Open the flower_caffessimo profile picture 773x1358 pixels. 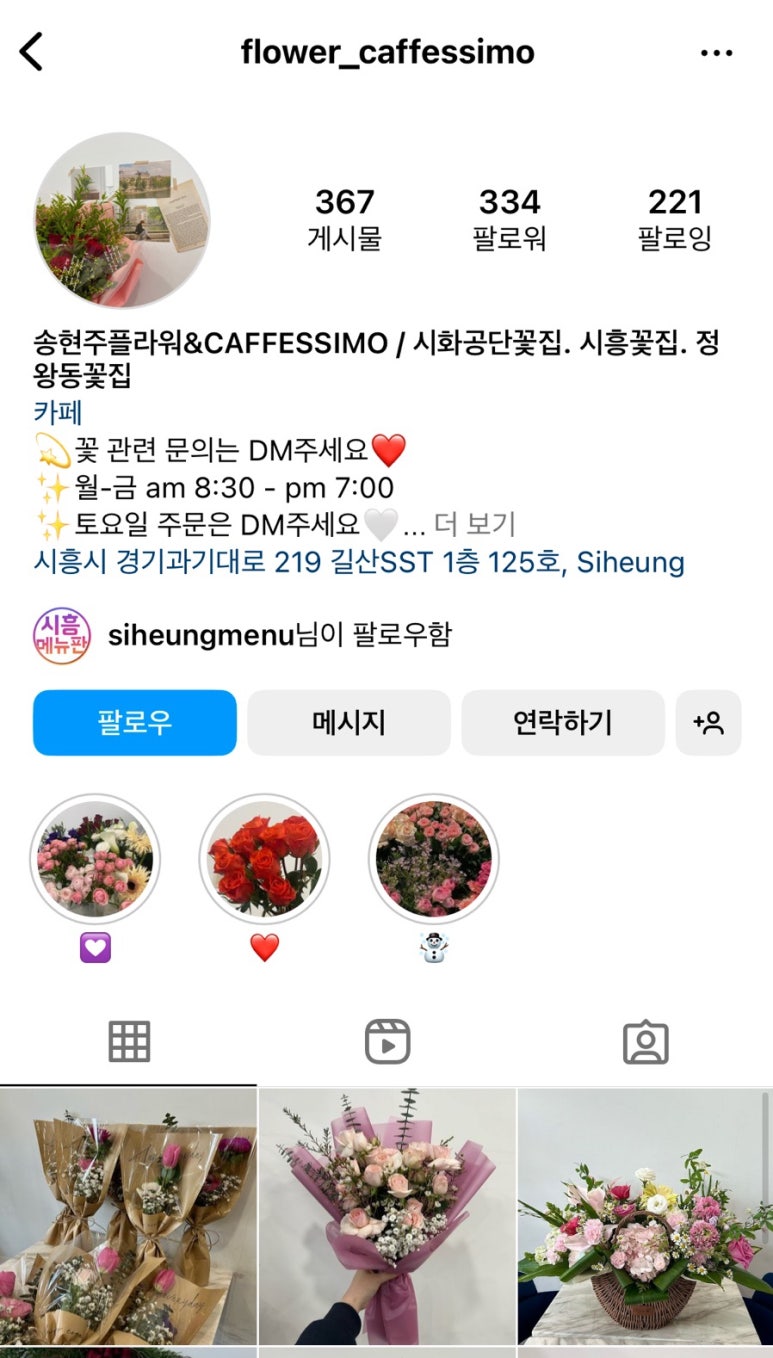(x=122, y=220)
